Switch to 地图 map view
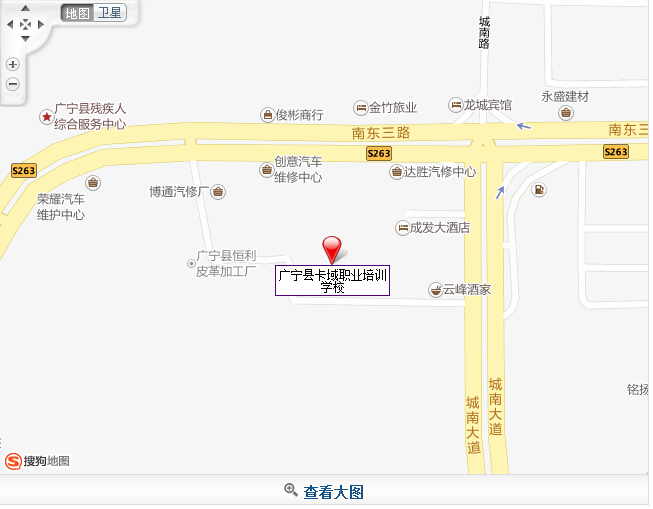 pos(76,13)
